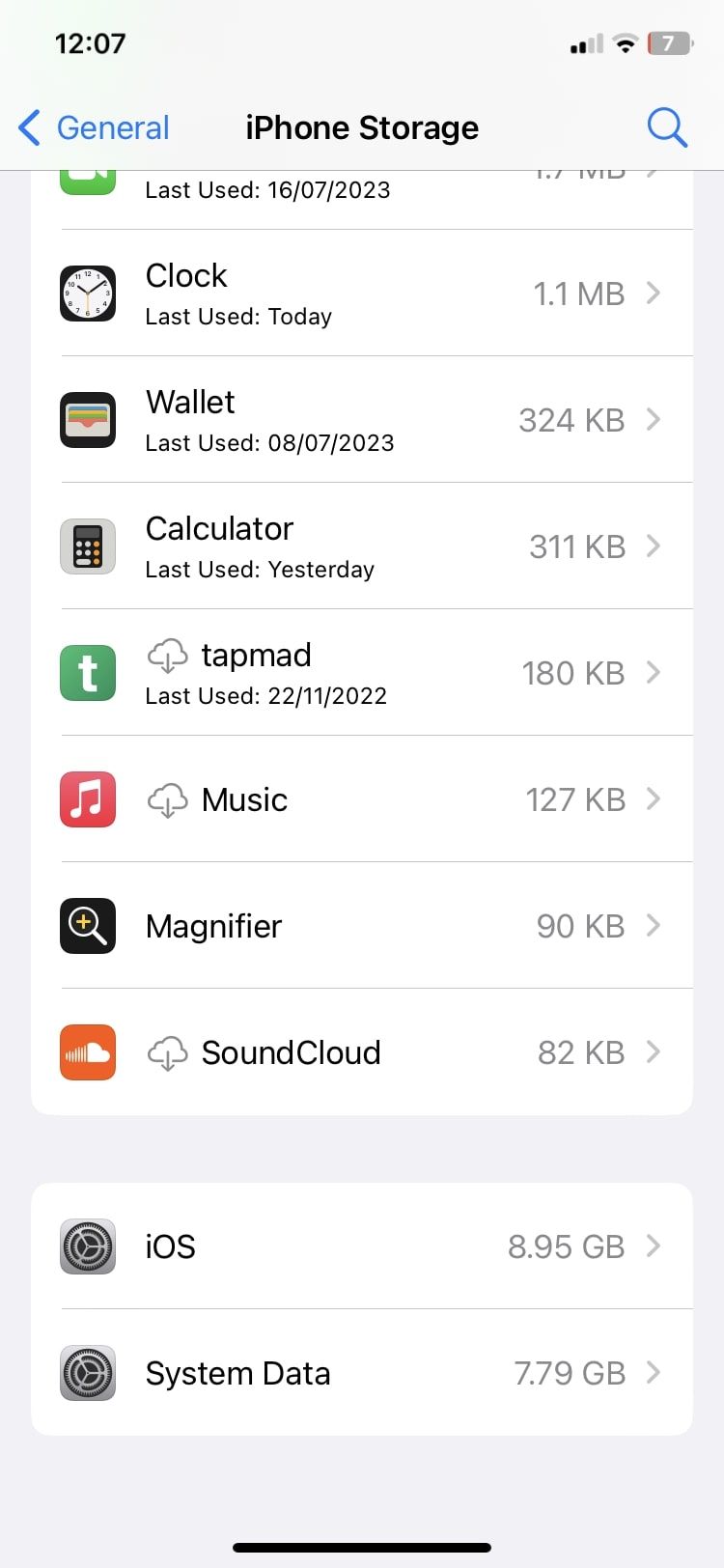The width and height of the screenshot is (724, 1568).
Task: Select the Music app icon
Action: (87, 799)
